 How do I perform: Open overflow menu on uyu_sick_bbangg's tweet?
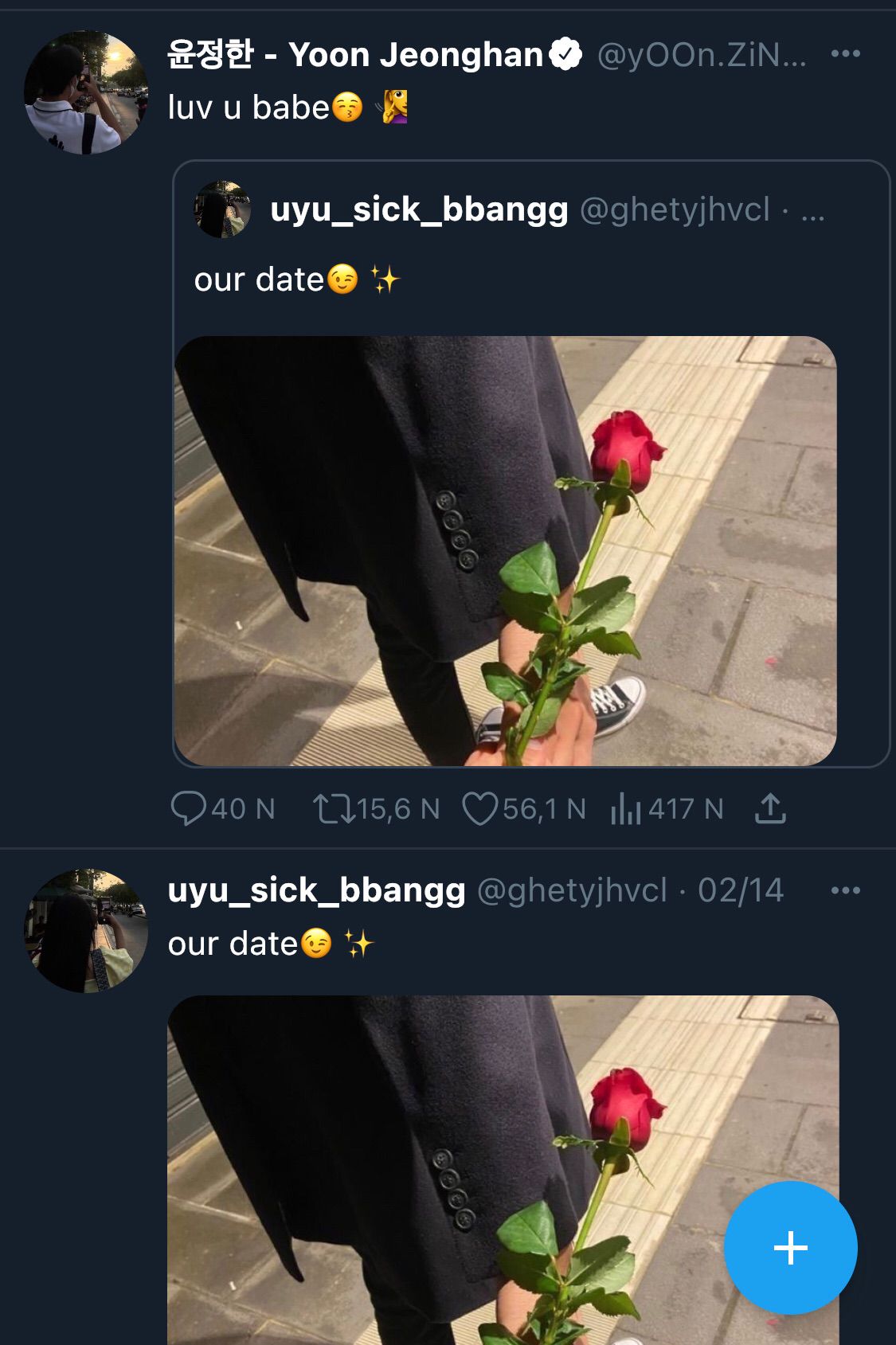tap(845, 890)
